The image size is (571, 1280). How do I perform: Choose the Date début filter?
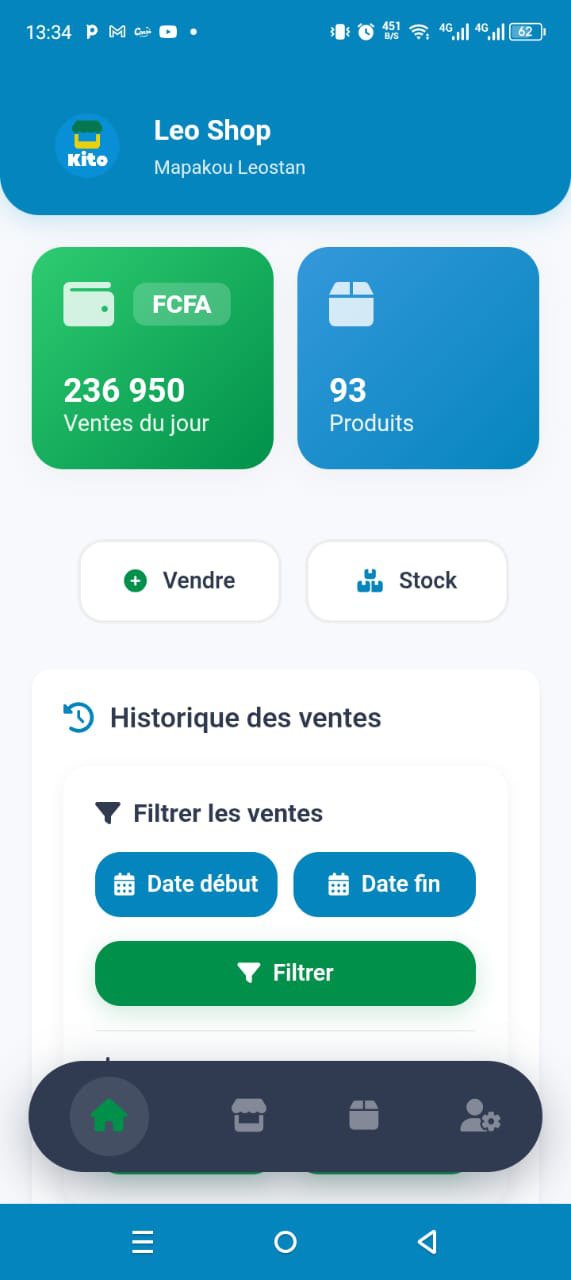pyautogui.click(x=186, y=884)
